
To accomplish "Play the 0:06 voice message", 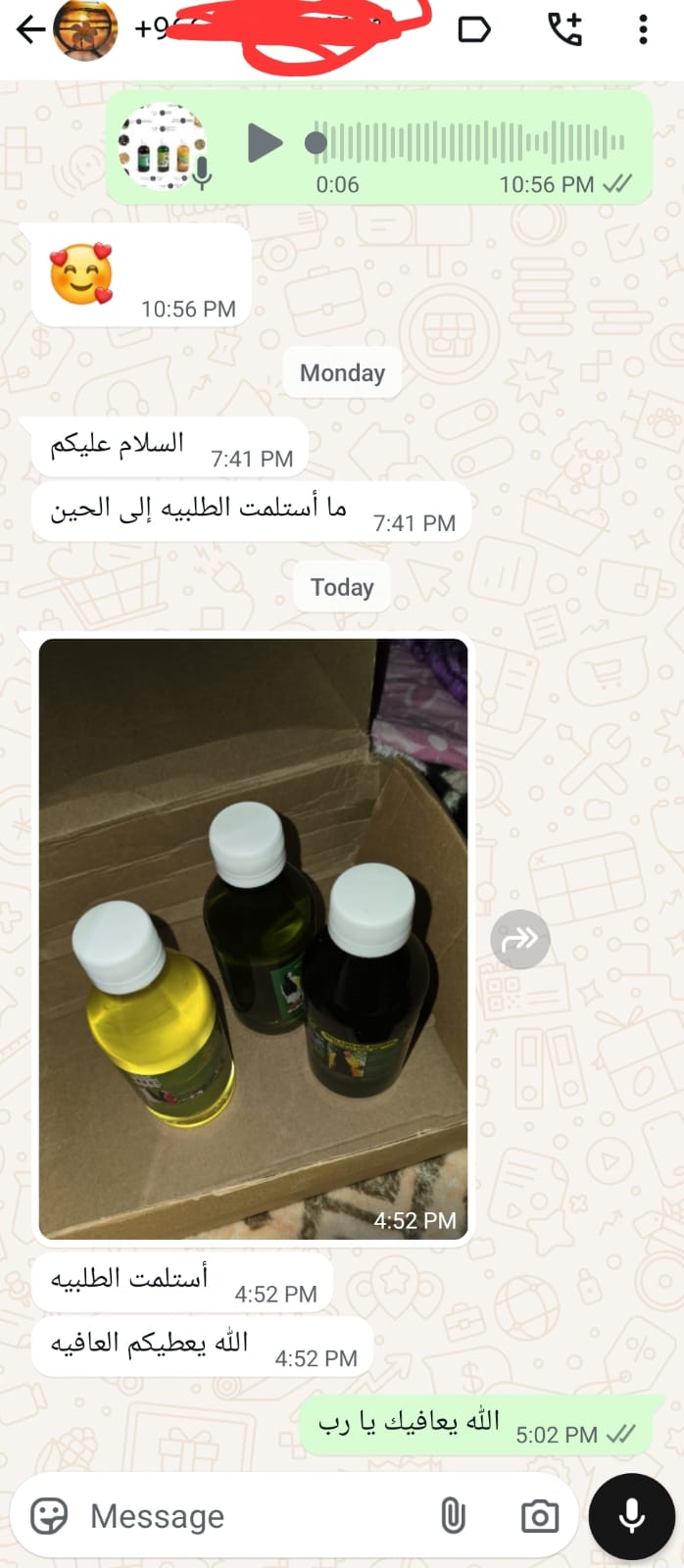I will coord(264,143).
